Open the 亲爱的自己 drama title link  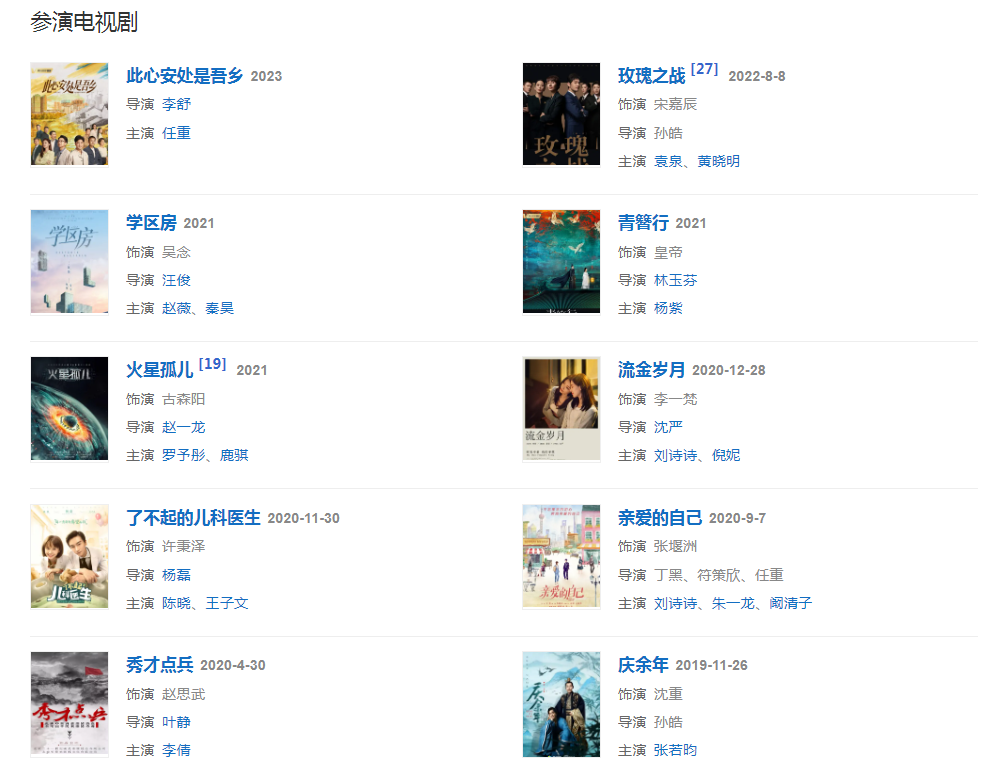659,518
